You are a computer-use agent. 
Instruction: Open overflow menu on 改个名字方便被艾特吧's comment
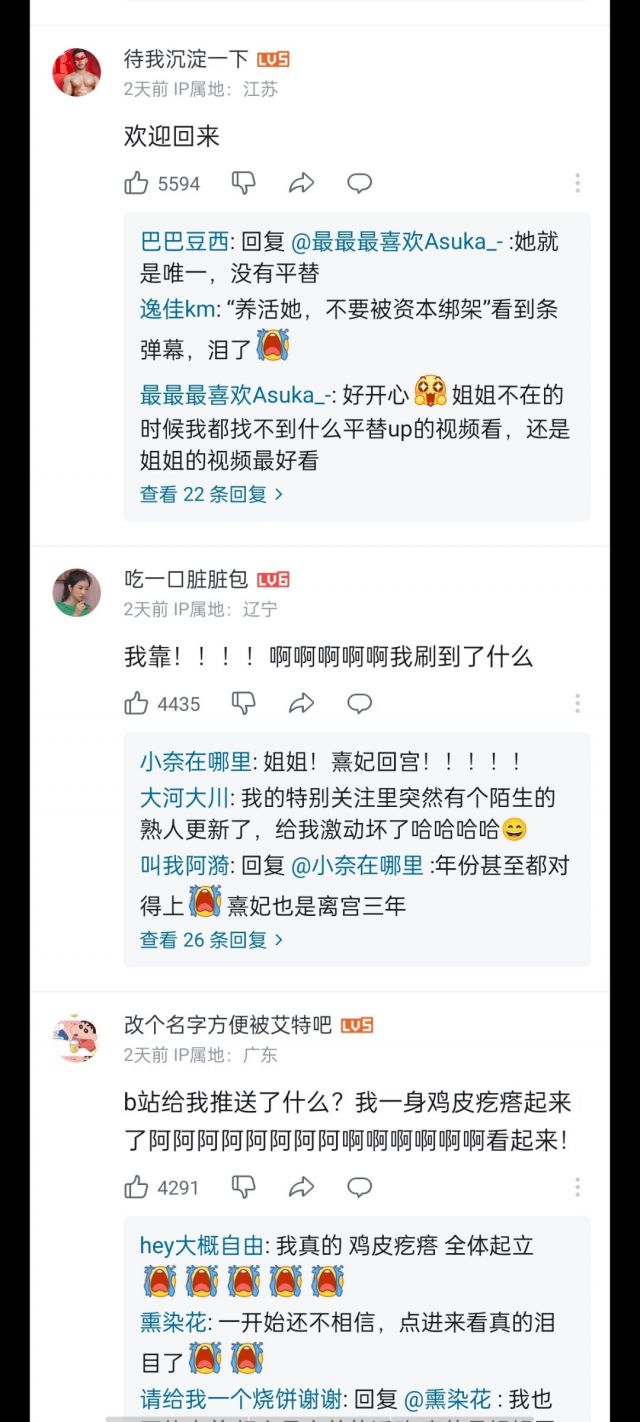pos(577,1188)
